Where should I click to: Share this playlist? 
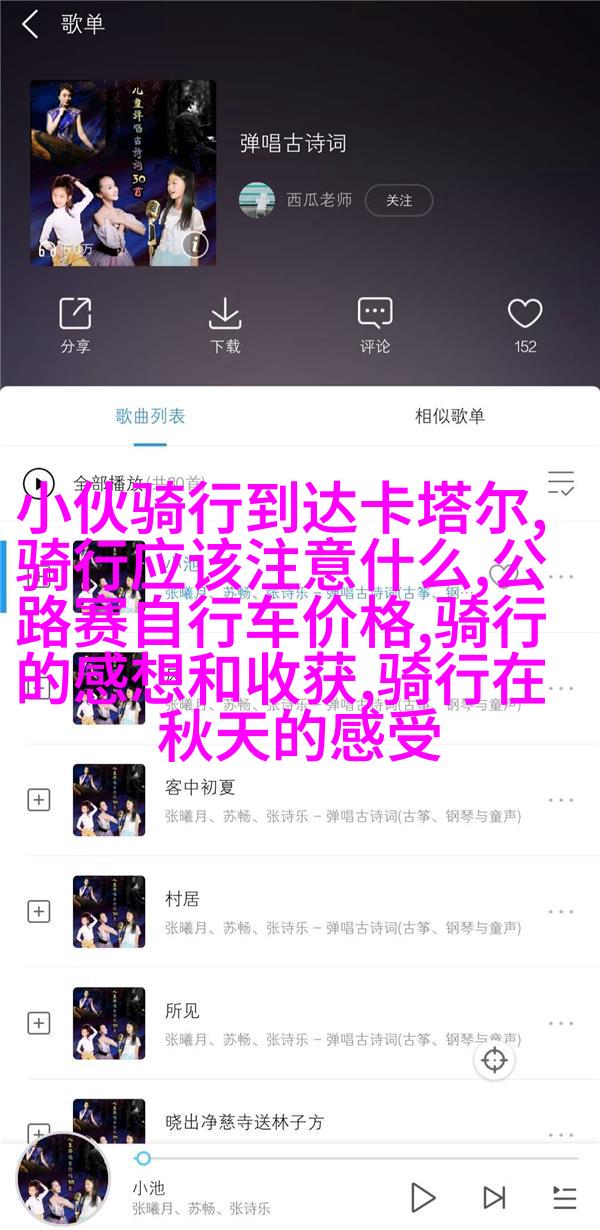click(x=75, y=325)
